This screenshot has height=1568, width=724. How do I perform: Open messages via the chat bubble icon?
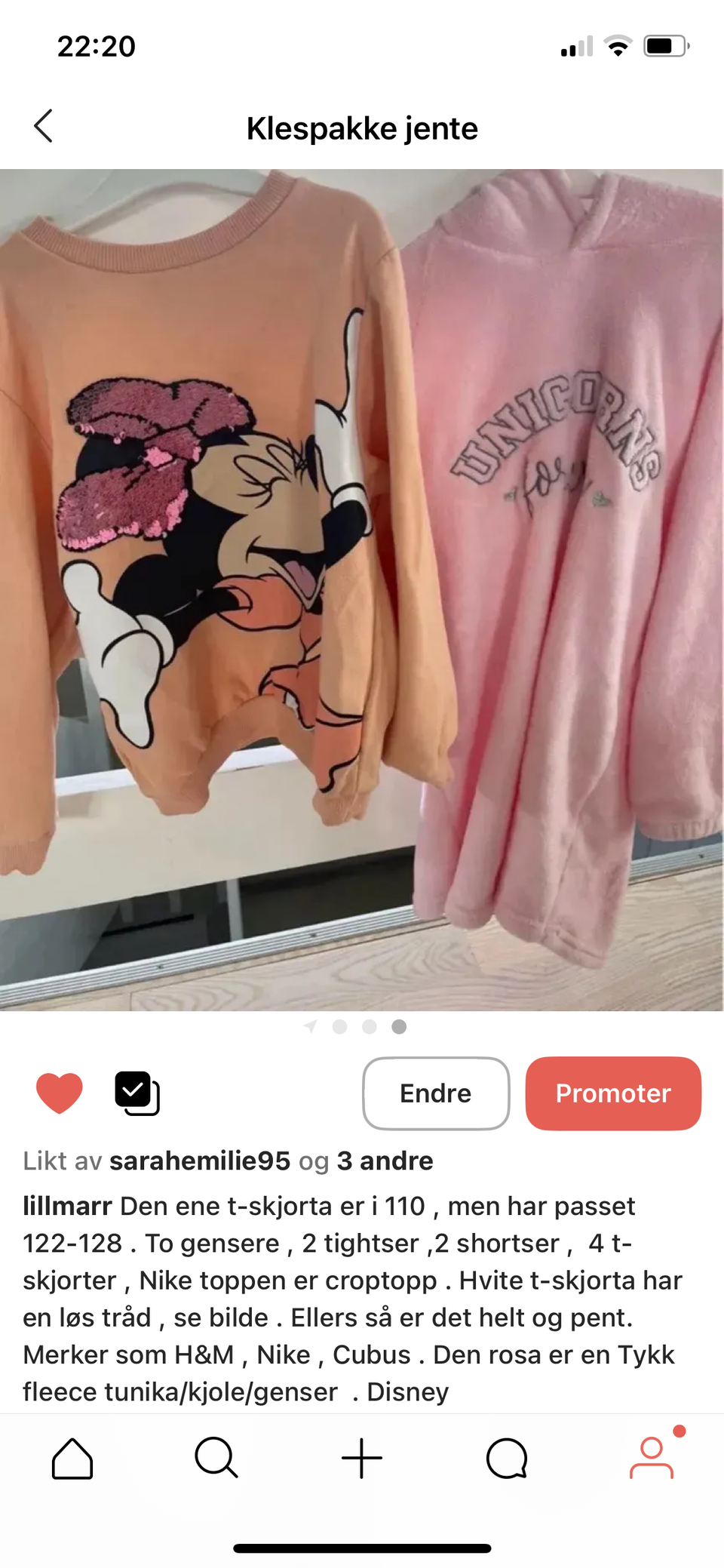[507, 1458]
